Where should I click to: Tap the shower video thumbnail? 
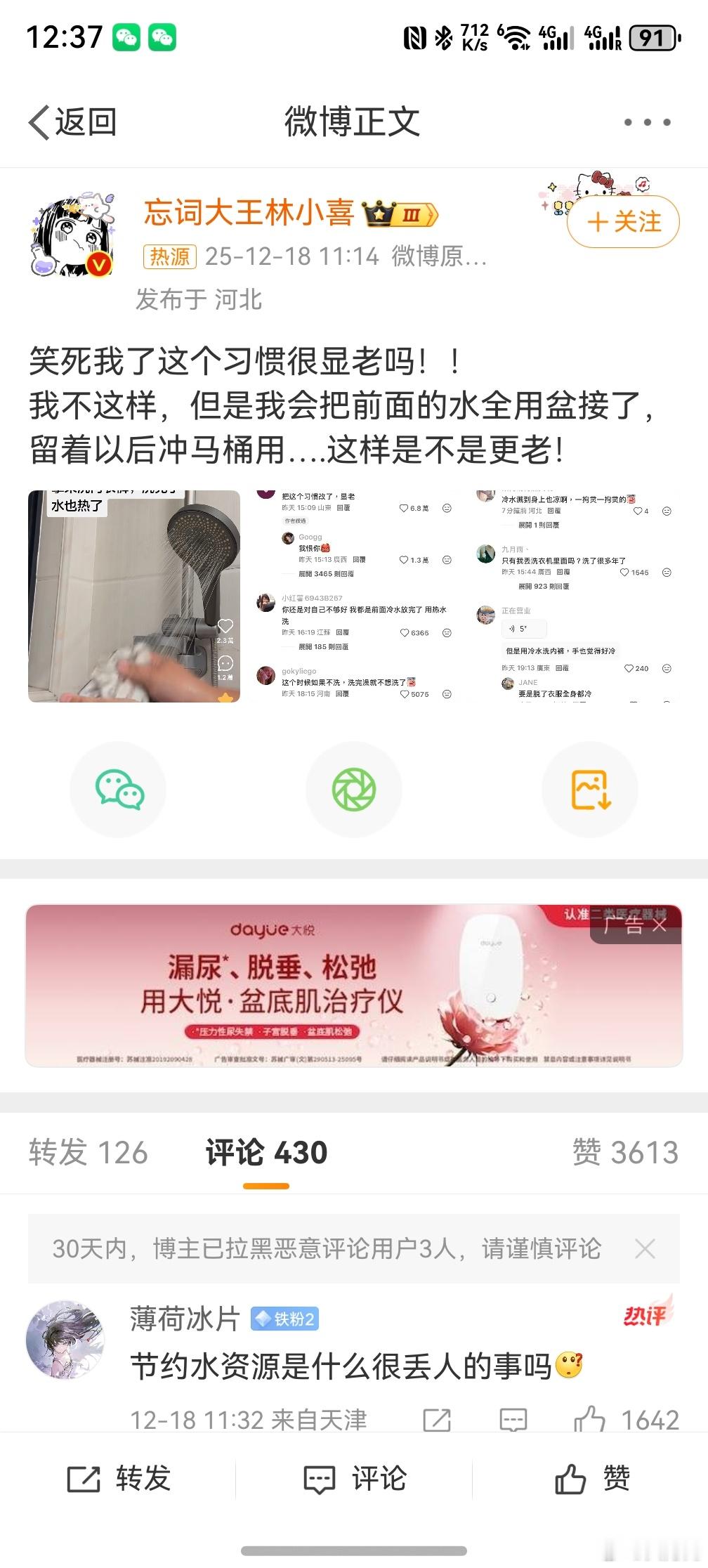133,597
